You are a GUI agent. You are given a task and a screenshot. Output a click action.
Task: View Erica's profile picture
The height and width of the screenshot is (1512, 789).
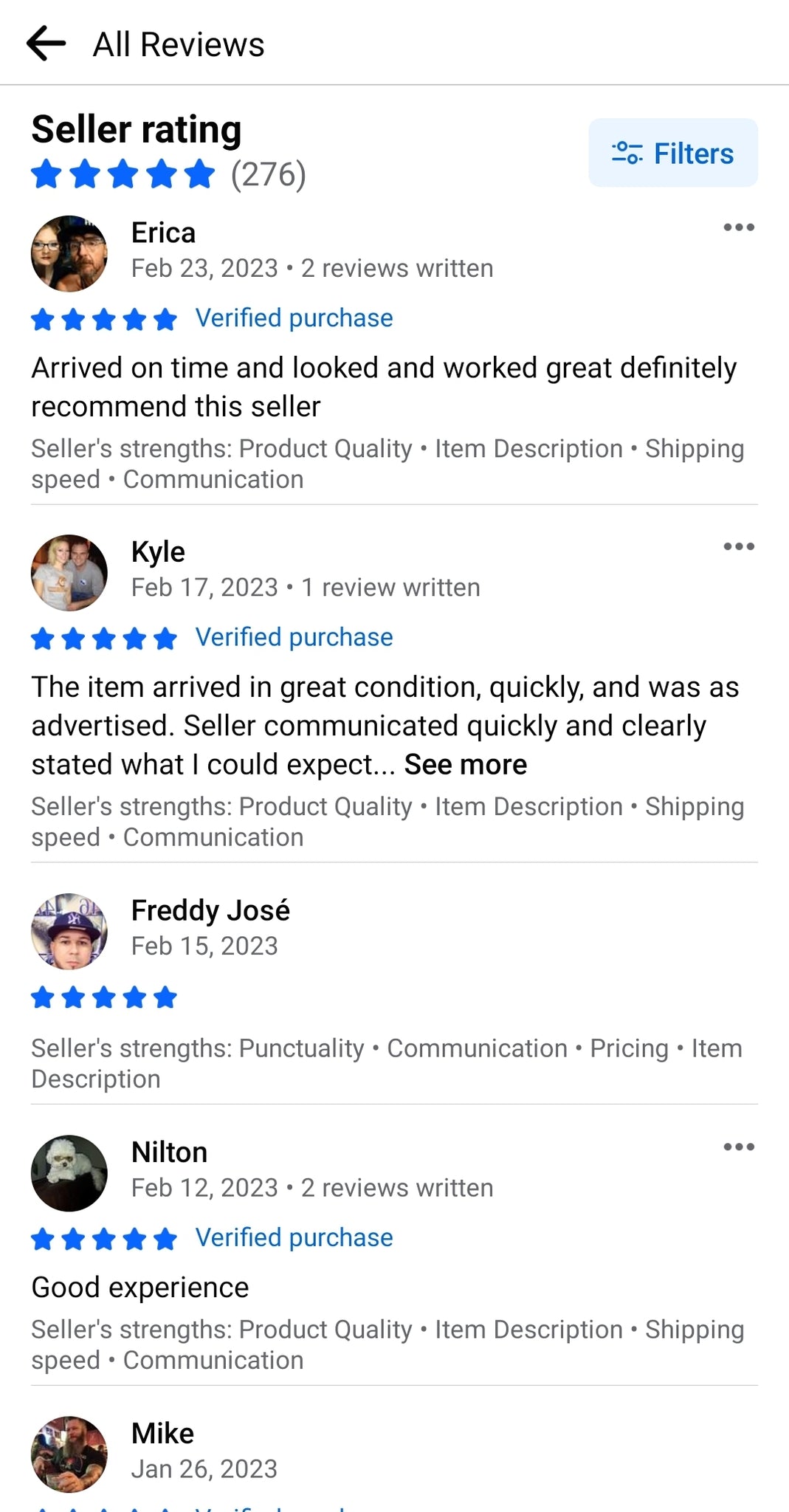click(x=69, y=253)
